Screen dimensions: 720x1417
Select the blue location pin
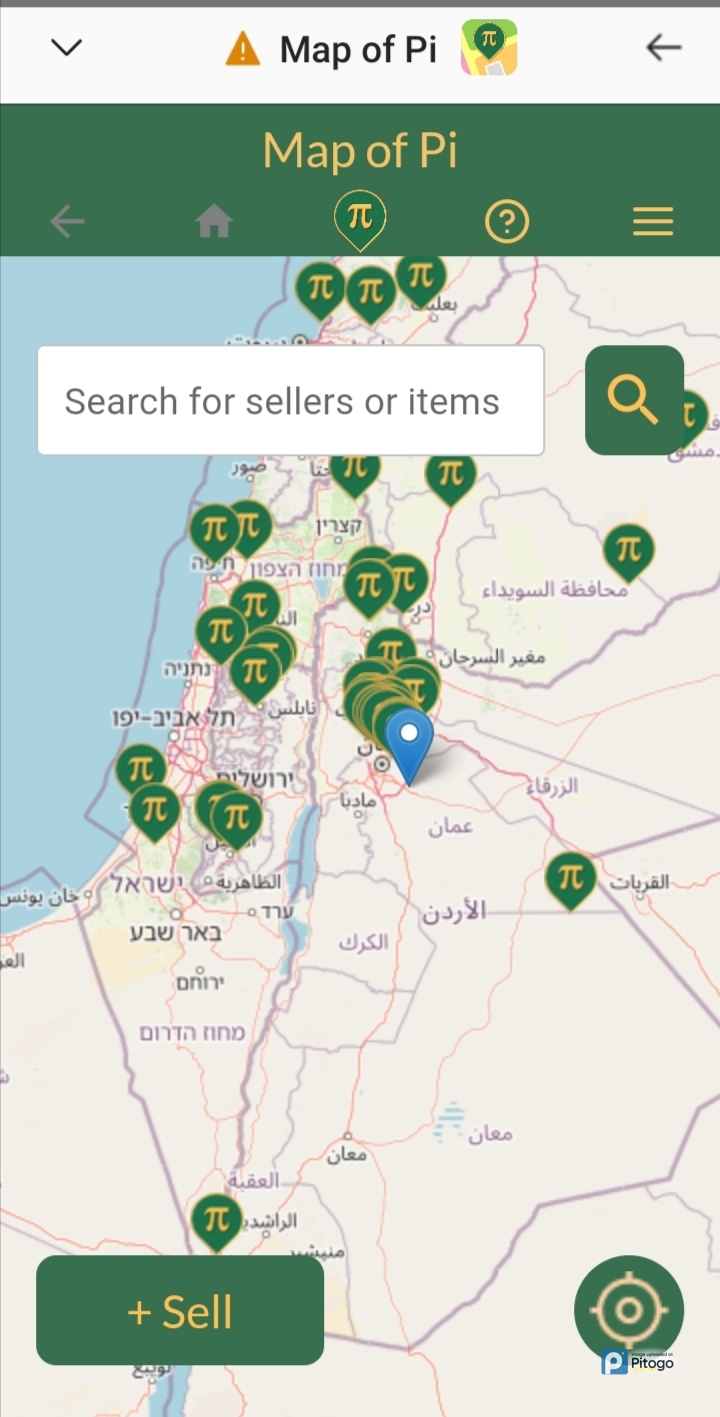point(409,741)
